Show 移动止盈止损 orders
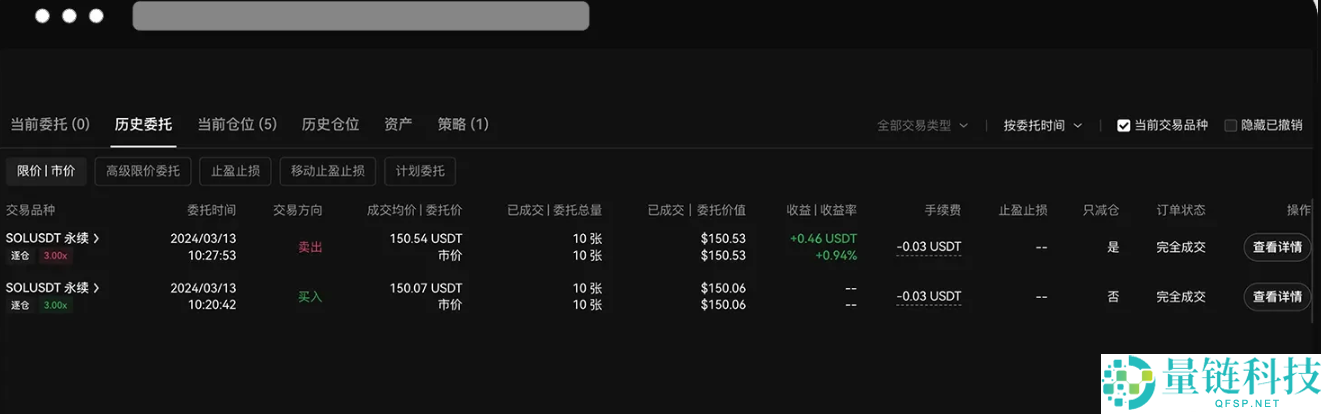This screenshot has height=414, width=1321. point(328,171)
